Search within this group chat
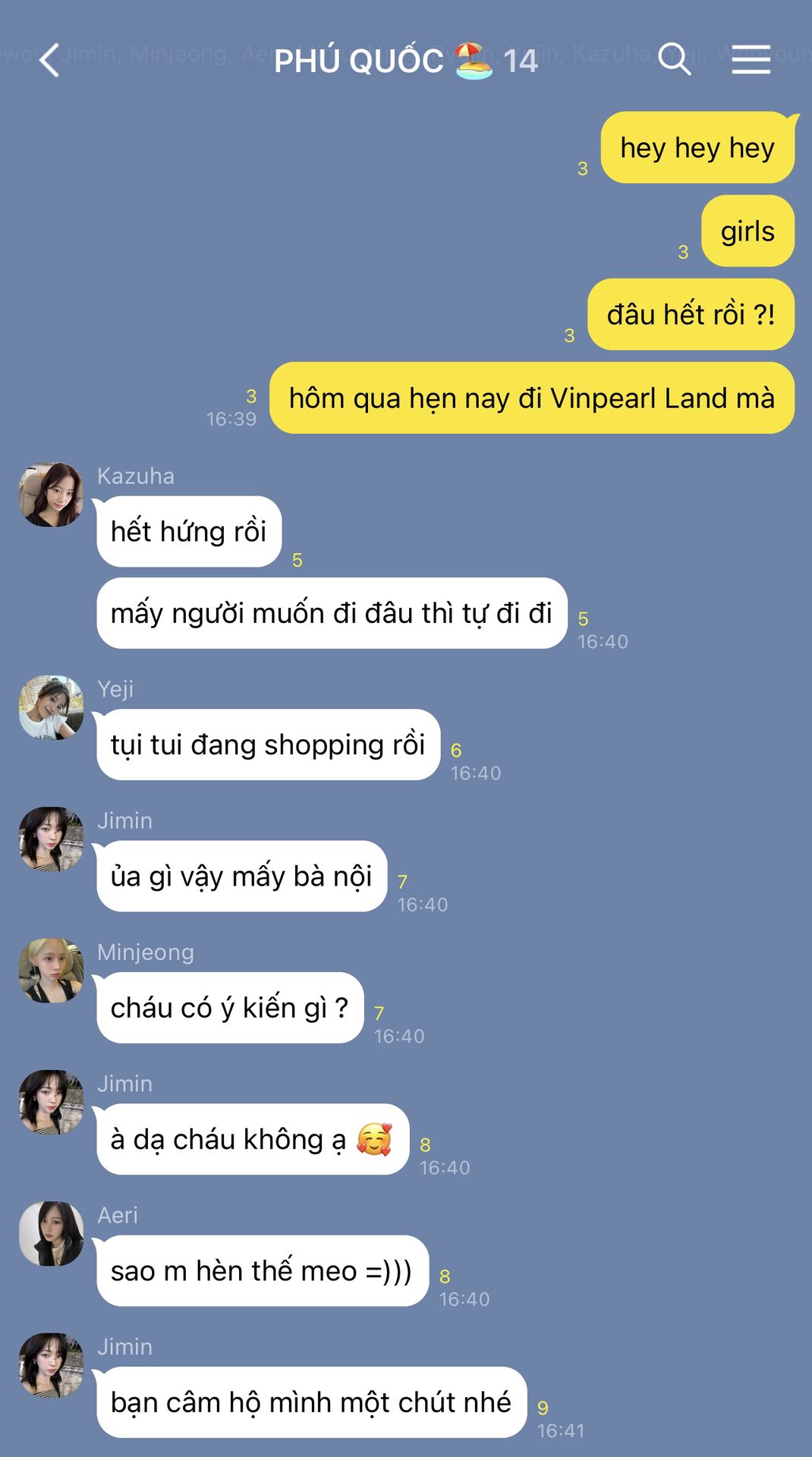Image resolution: width=812 pixels, height=1457 pixels. click(674, 59)
